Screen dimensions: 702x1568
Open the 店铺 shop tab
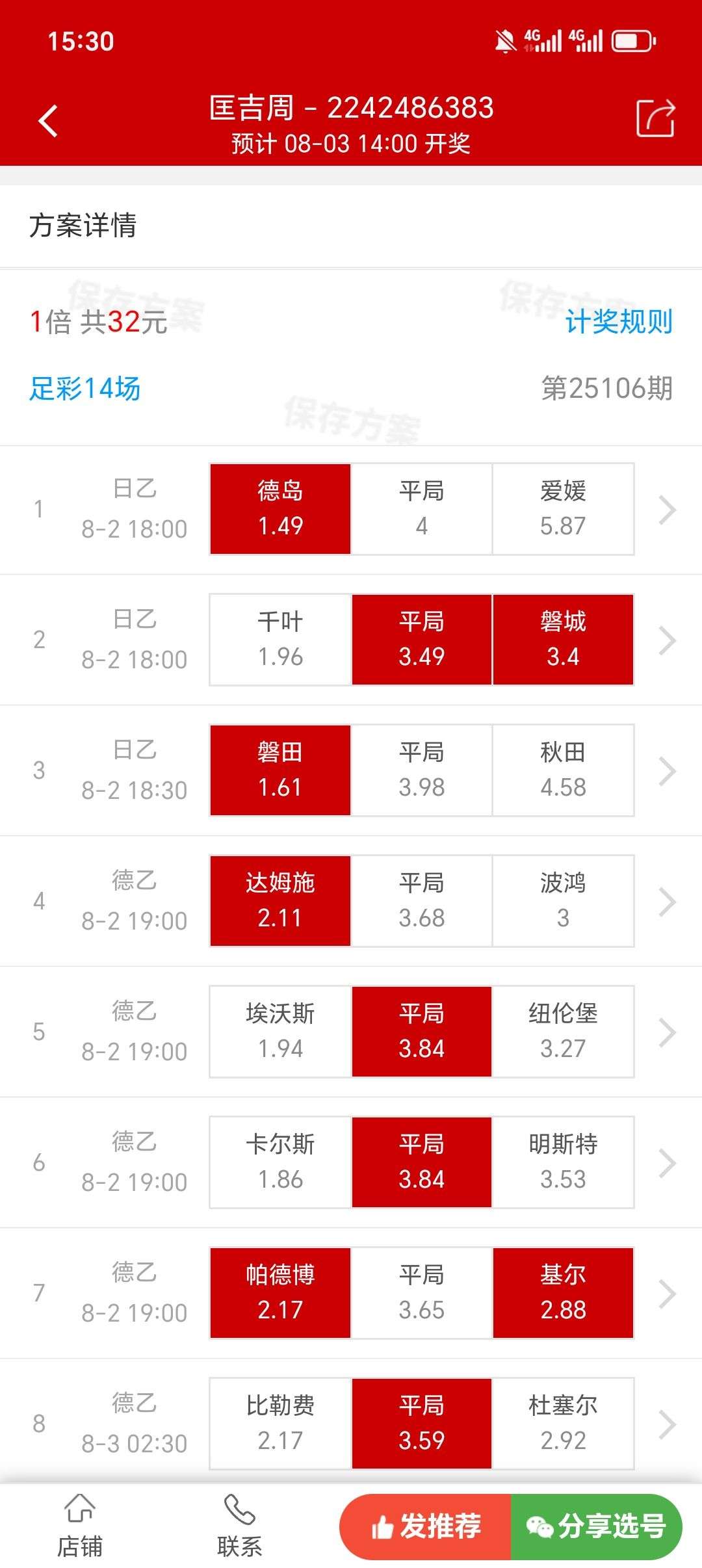tap(80, 1526)
